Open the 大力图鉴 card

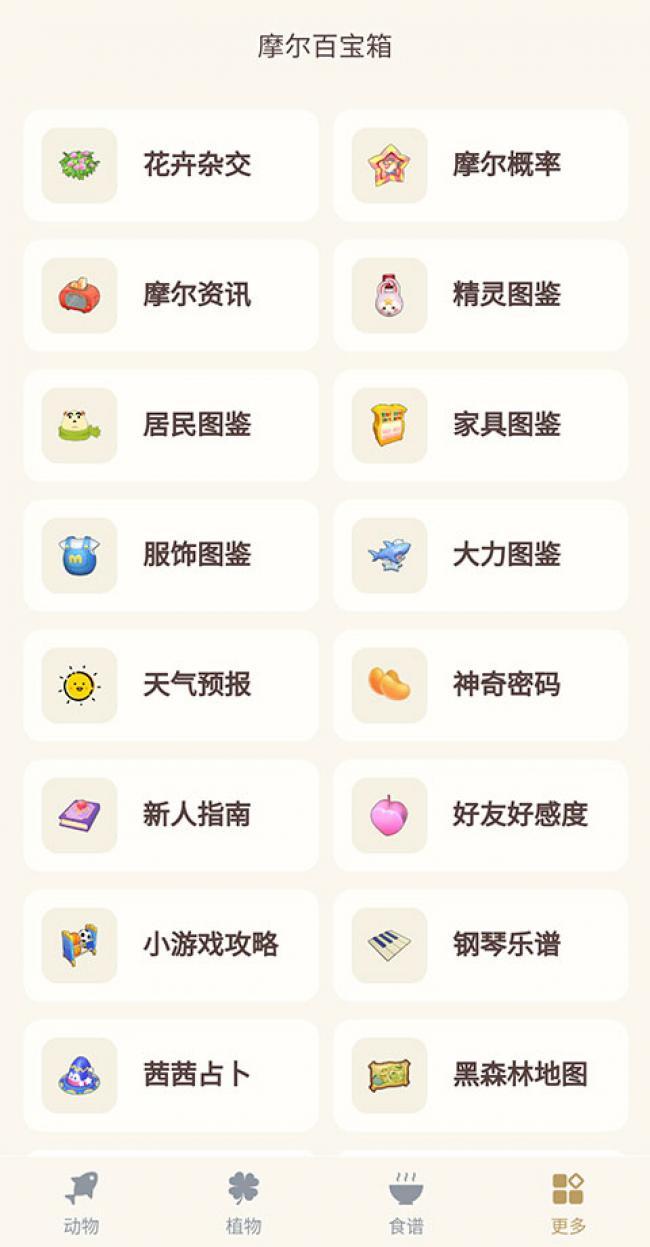click(481, 555)
